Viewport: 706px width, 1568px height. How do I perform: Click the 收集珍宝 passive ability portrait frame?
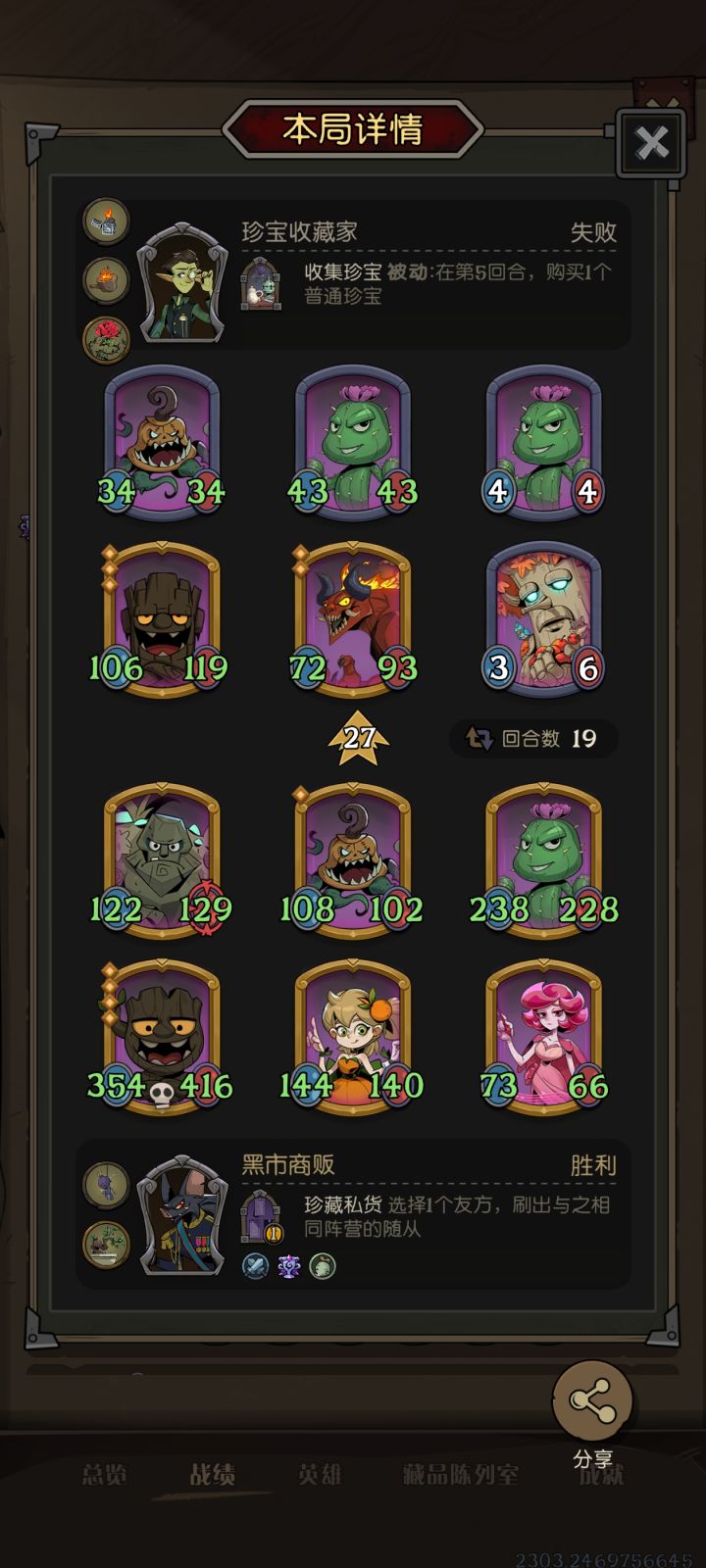[261, 286]
